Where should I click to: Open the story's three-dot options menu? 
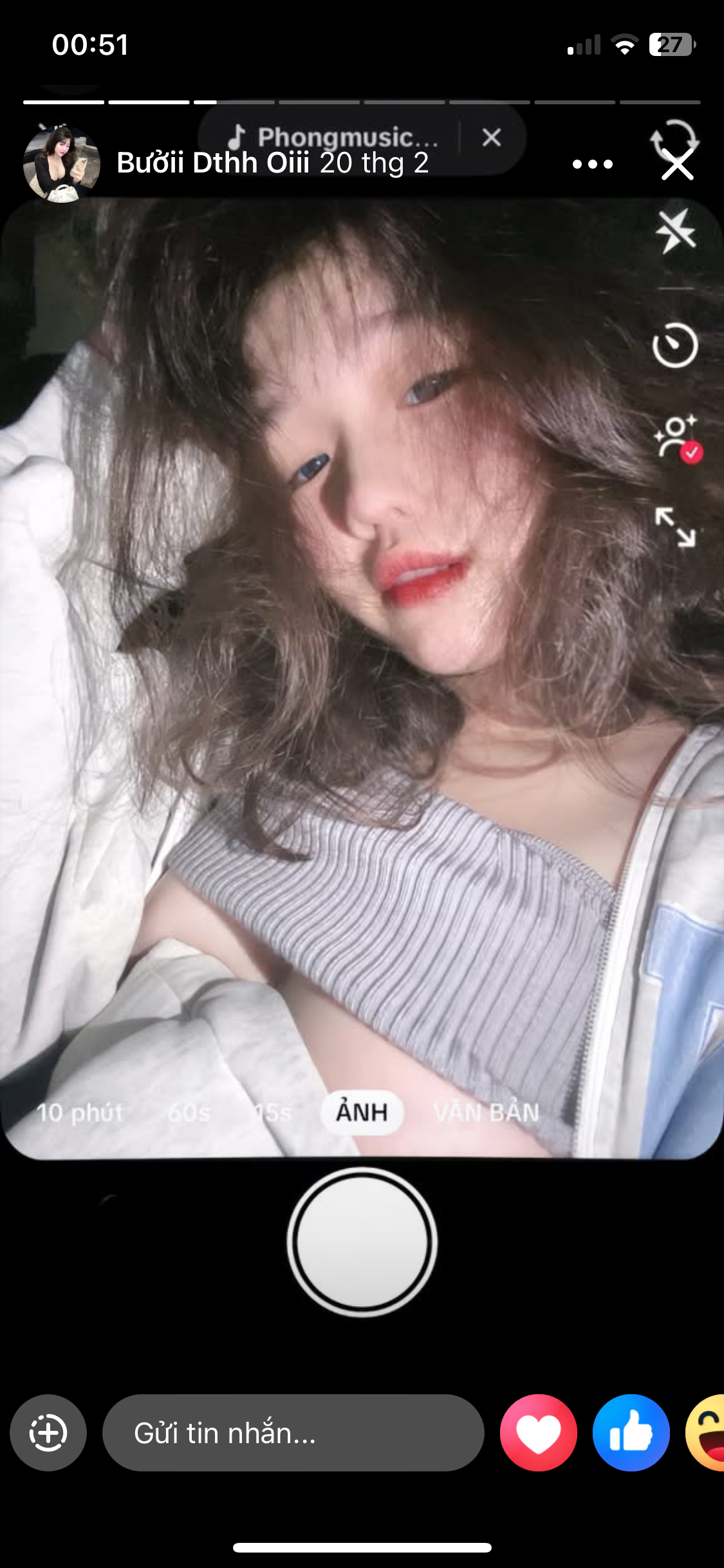point(592,164)
